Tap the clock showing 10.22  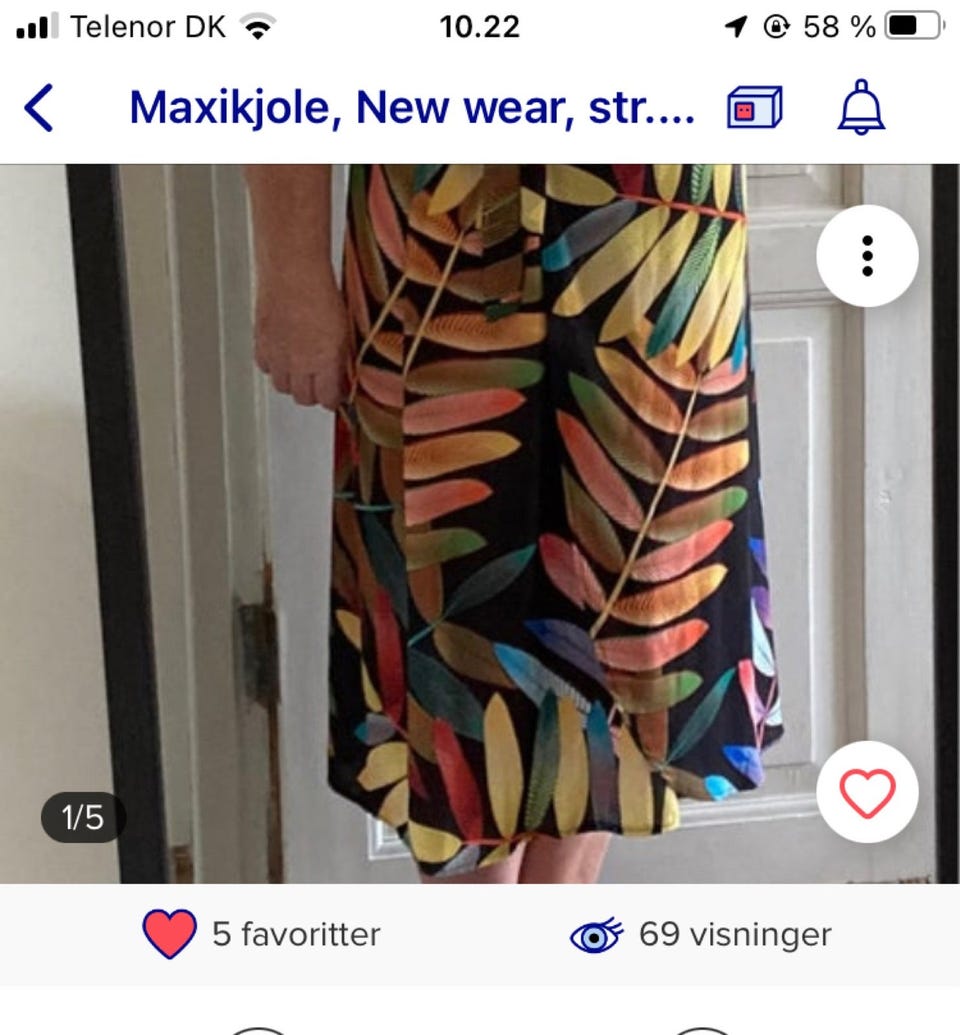point(478,25)
